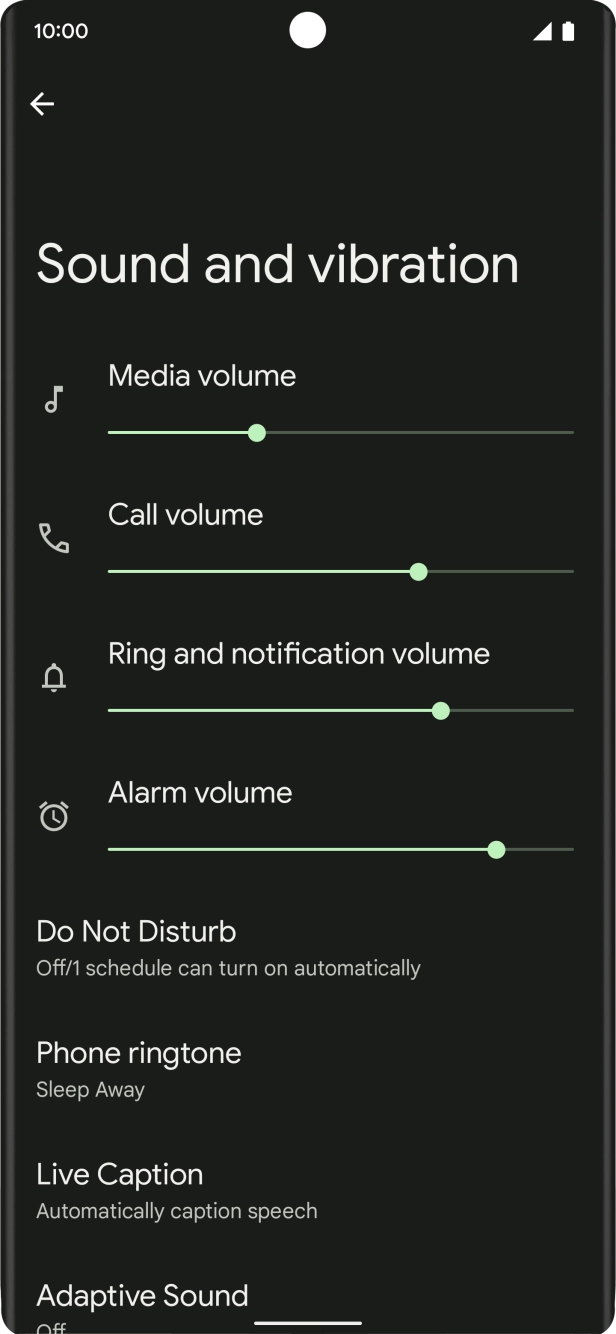Image resolution: width=616 pixels, height=1334 pixels.
Task: Set the Ring and notification volume slider
Action: [x=440, y=711]
